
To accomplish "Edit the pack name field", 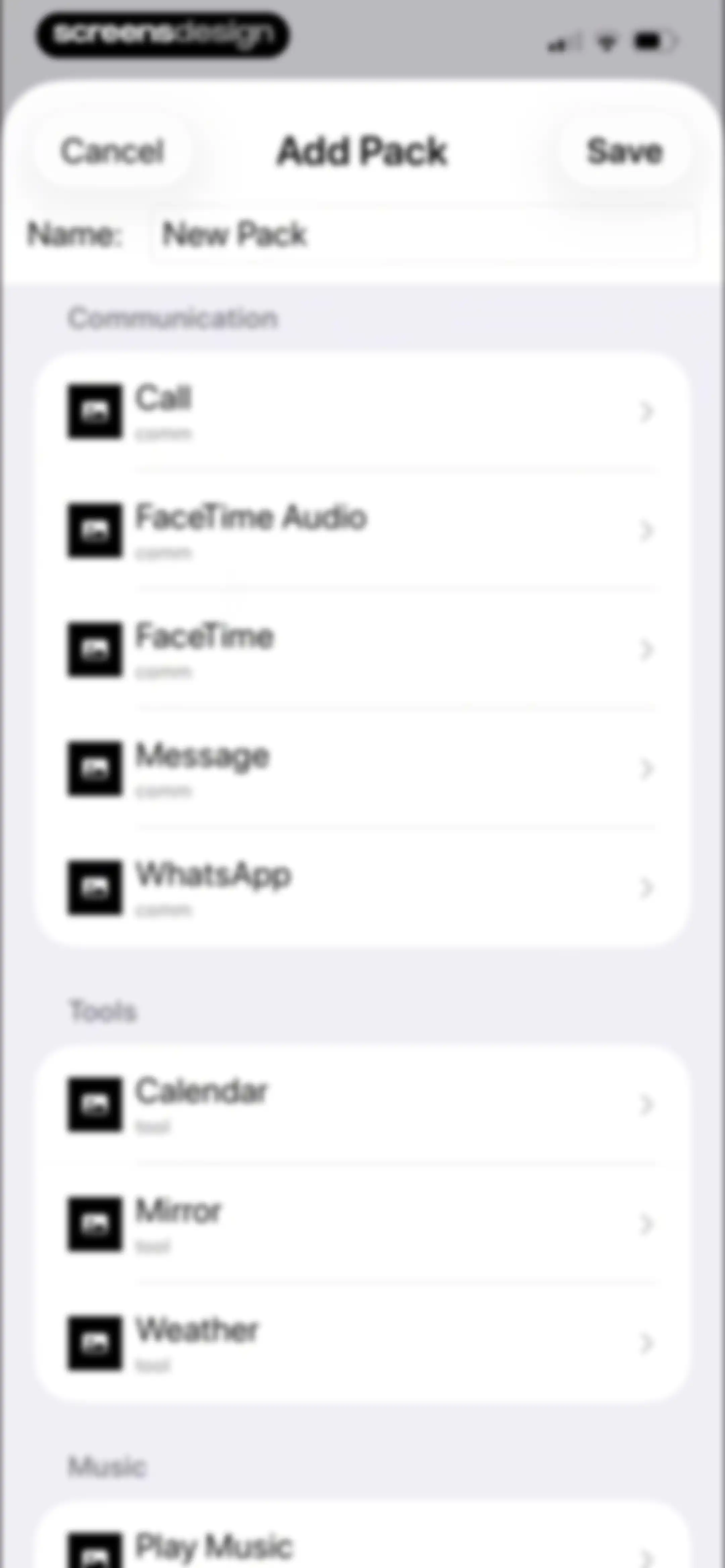I will pos(423,234).
